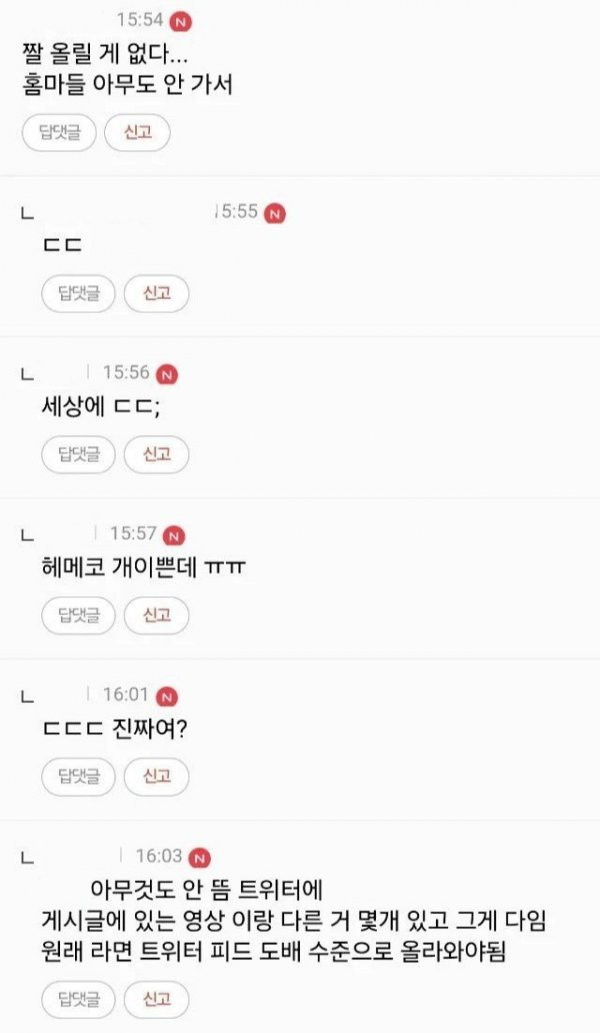Screen dimensions: 600x1033
Task: Report the '세상에 ㄷㄷ;' comment
Action: [156, 454]
